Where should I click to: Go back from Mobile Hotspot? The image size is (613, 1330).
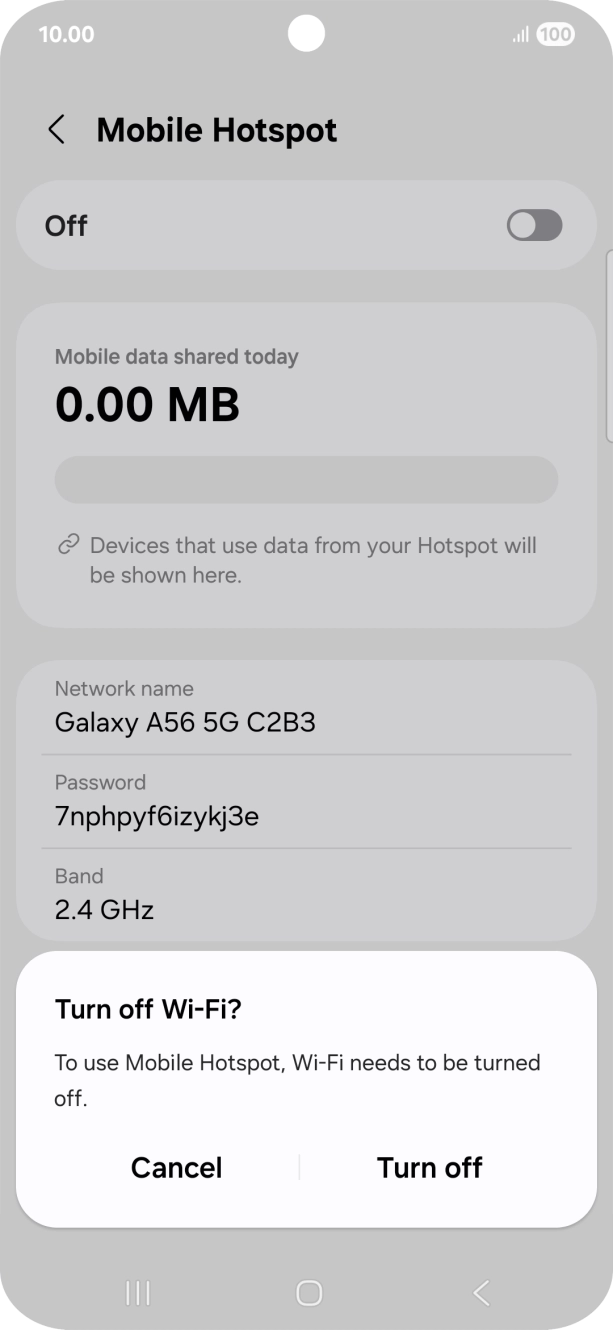[57, 130]
